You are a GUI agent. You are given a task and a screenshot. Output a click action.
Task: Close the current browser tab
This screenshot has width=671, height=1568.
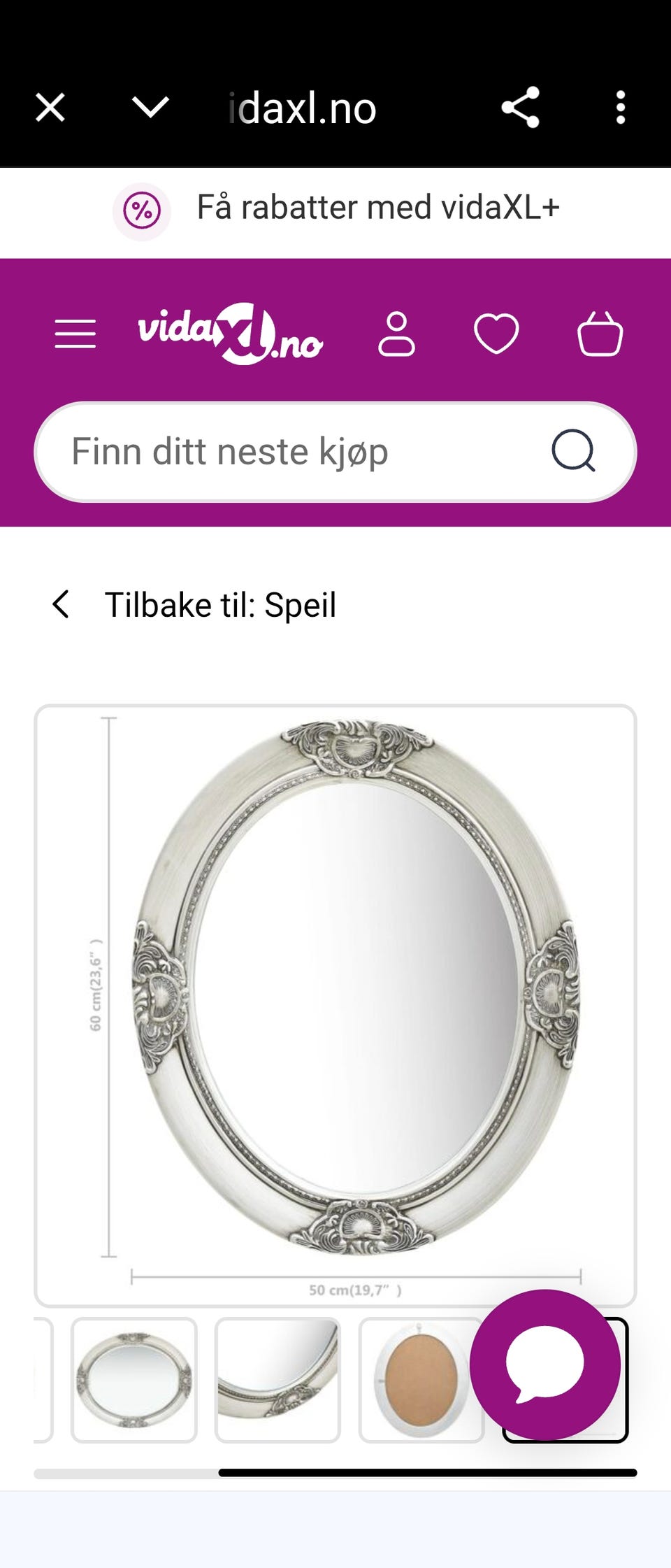[50, 106]
